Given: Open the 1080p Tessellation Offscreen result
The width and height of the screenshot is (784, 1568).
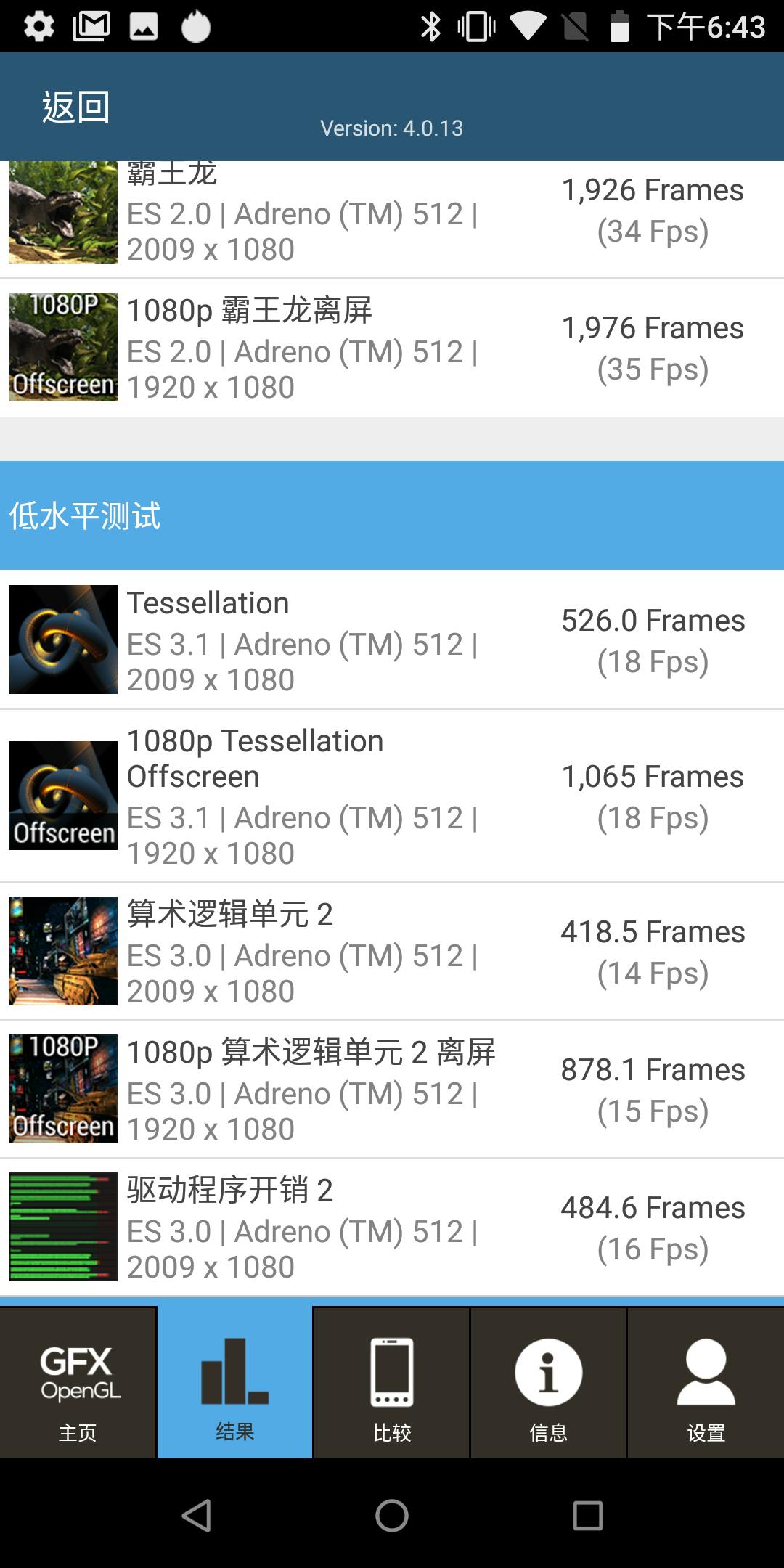Looking at the screenshot, I should pos(392,796).
